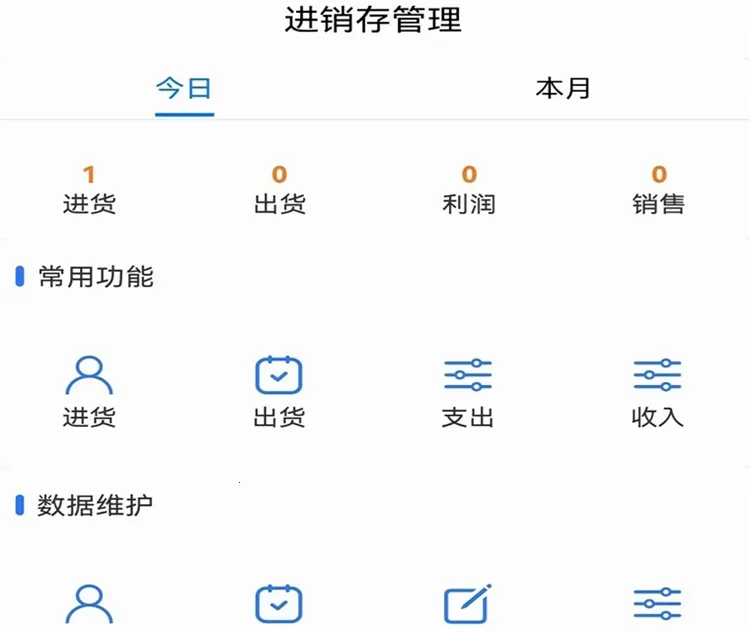Open 进货 under 常用功能

[89, 391]
